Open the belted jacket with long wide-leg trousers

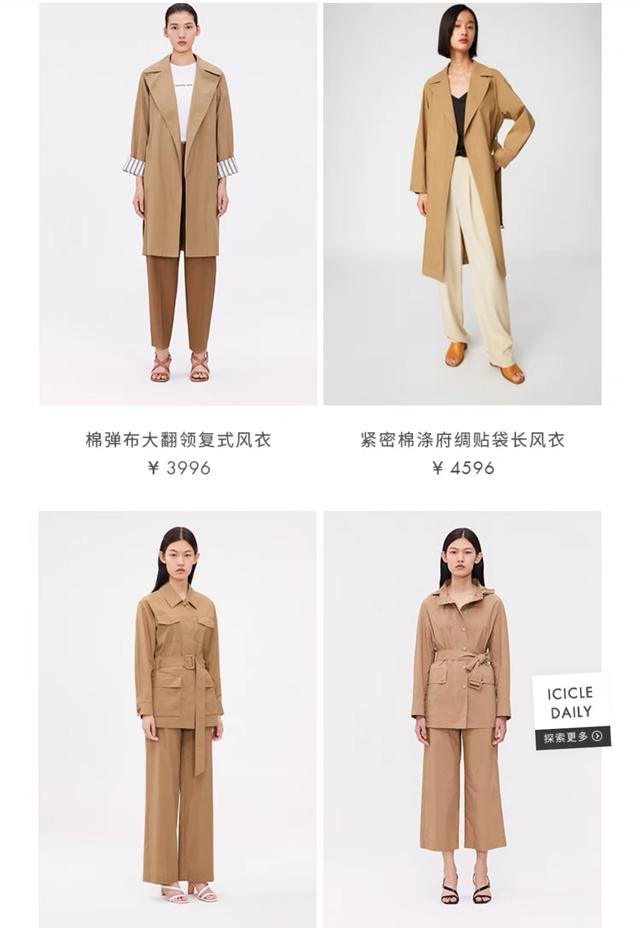pyautogui.click(x=178, y=718)
